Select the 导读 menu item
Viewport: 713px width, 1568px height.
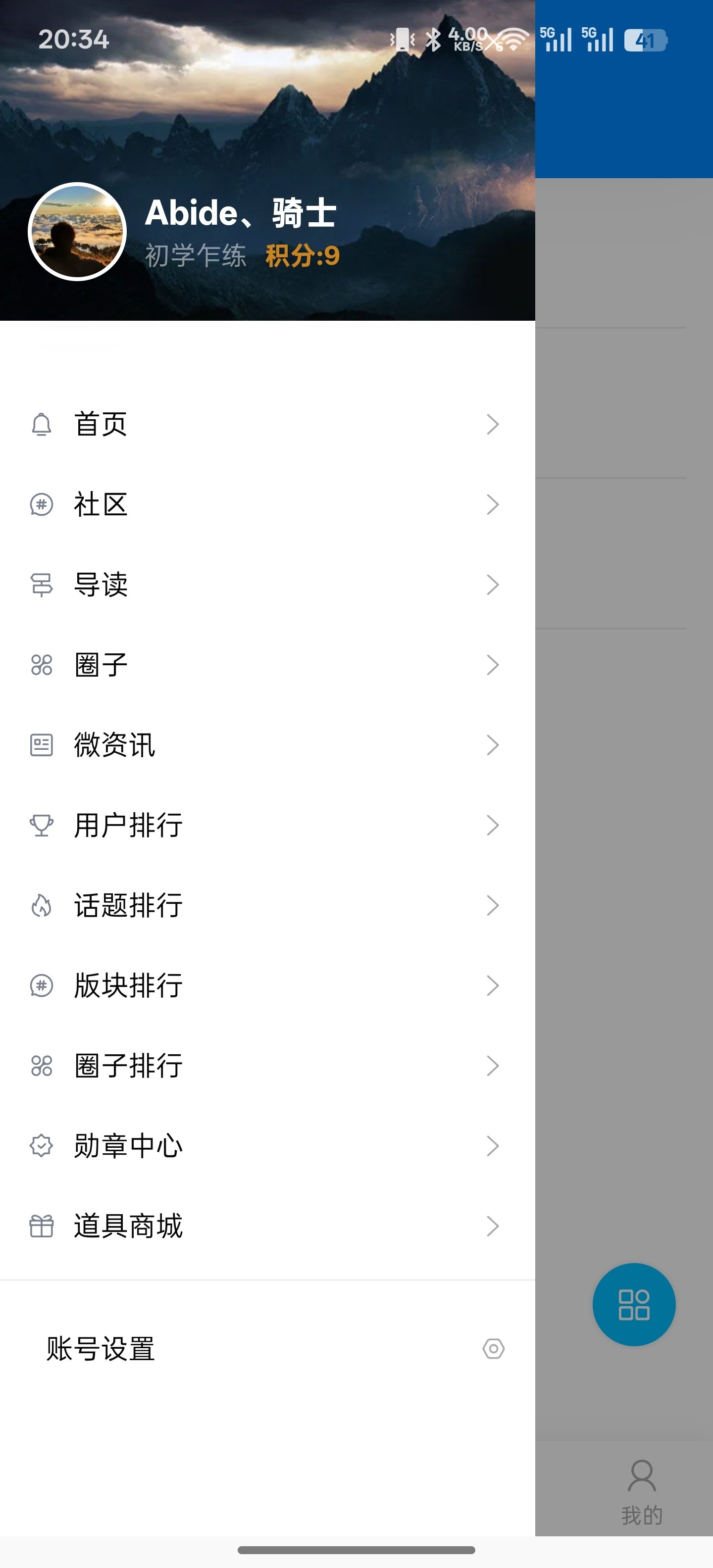(x=267, y=585)
